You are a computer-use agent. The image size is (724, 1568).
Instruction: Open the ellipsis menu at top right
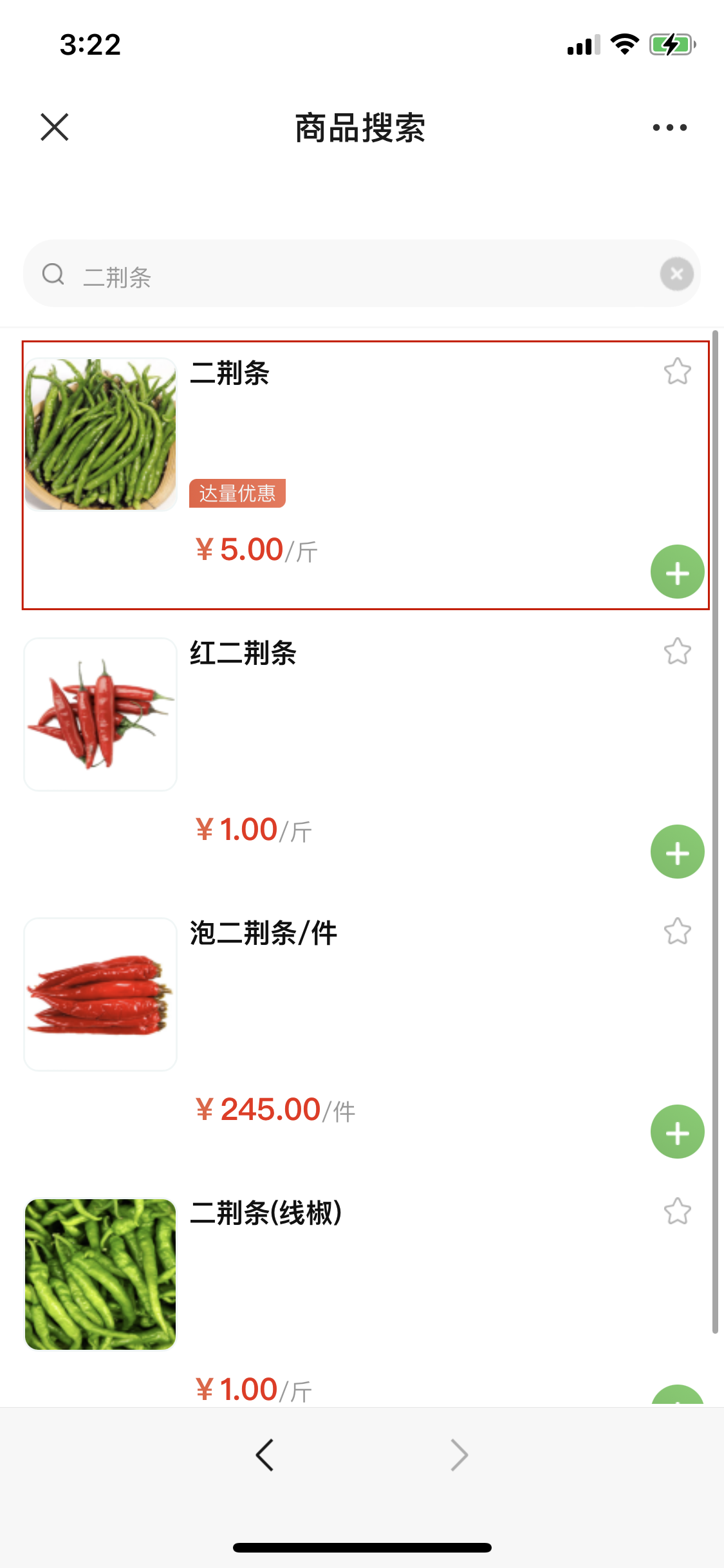[x=667, y=127]
